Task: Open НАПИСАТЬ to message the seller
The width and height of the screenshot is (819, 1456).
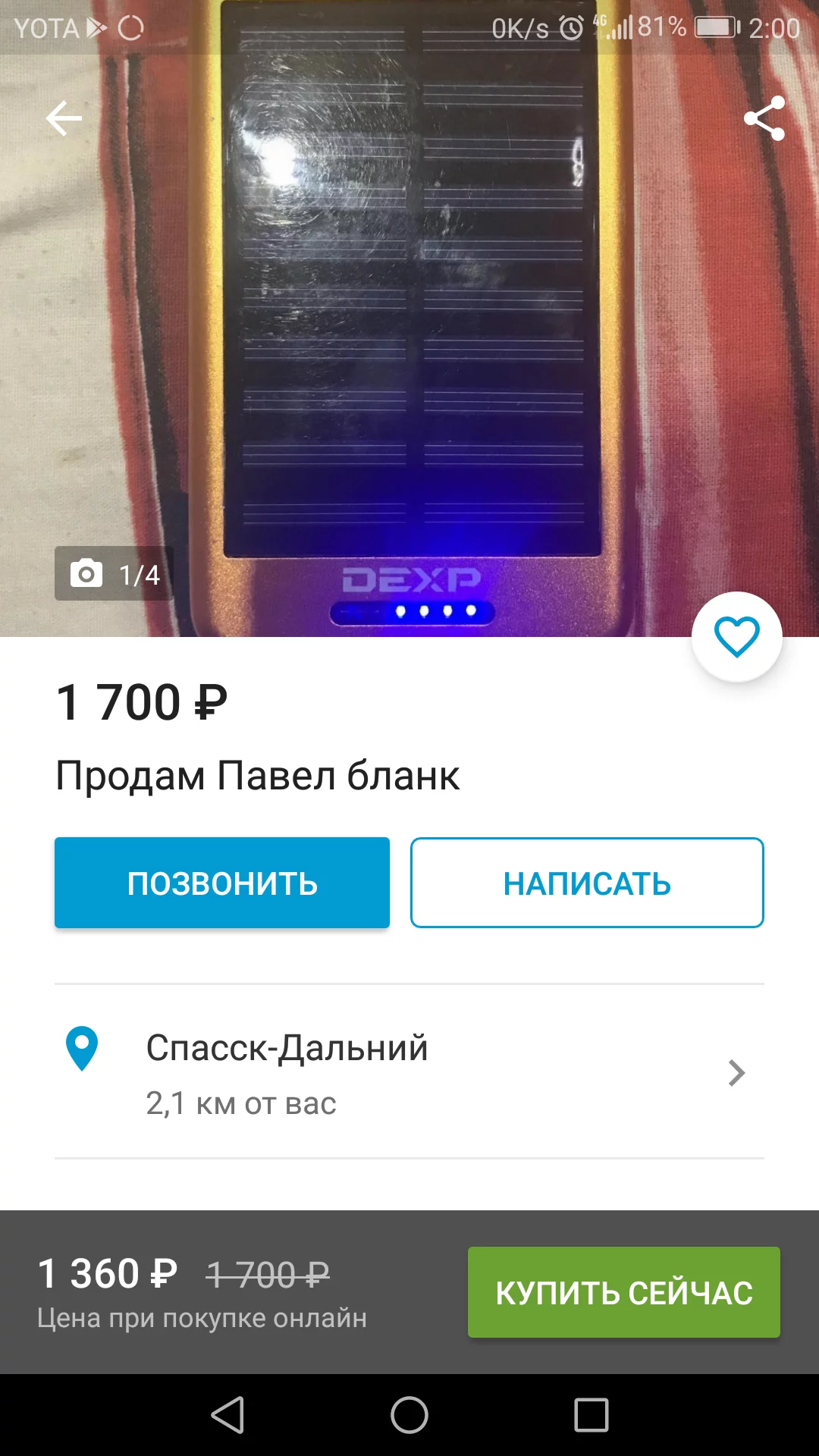Action: coord(587,882)
